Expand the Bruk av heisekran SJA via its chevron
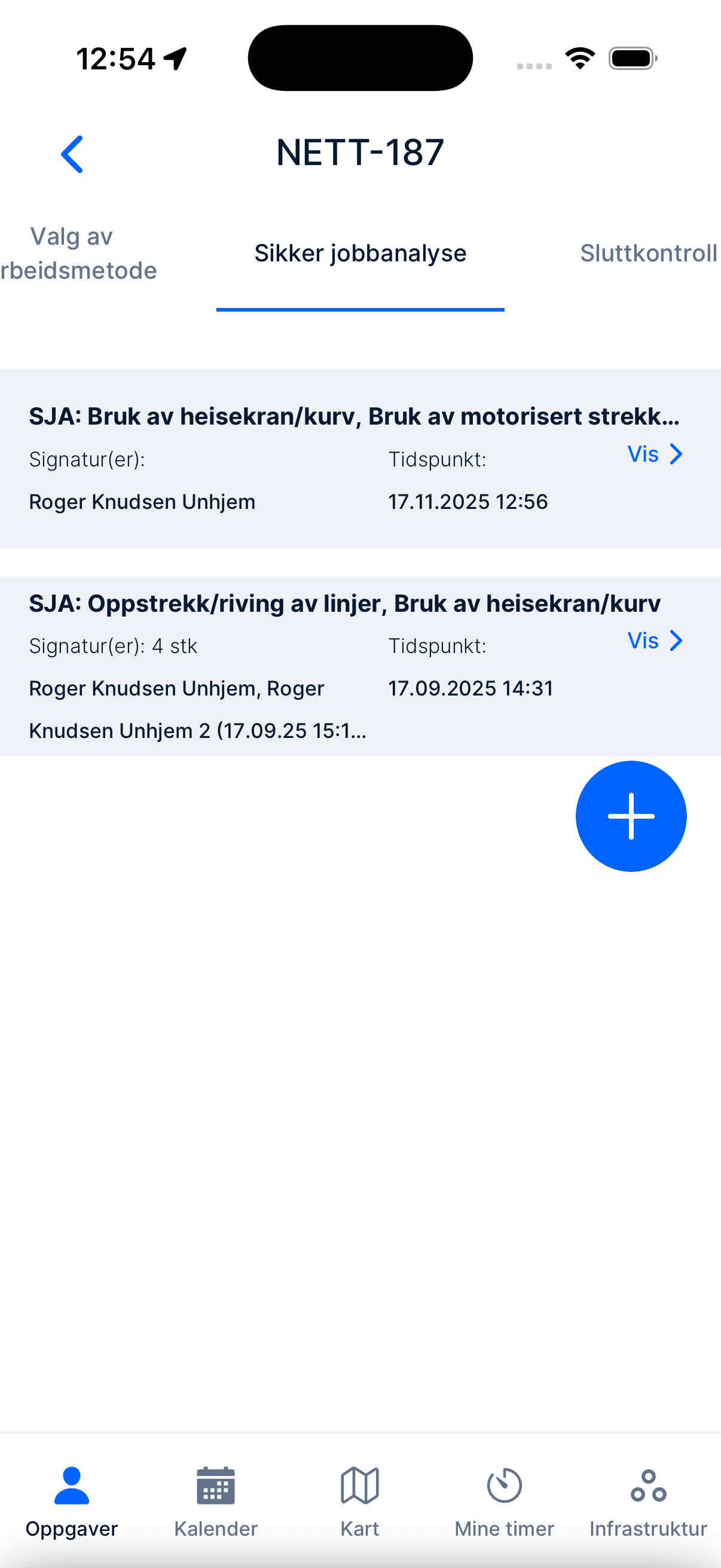The height and width of the screenshot is (1568, 721). (x=677, y=453)
